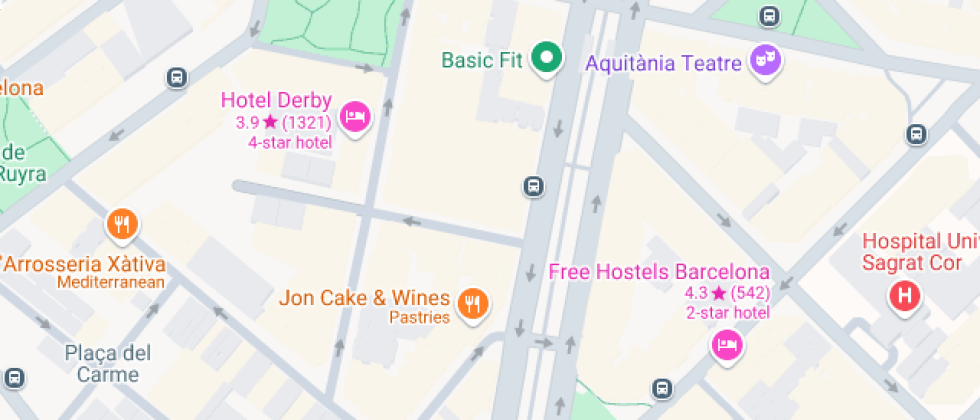980x420 pixels.
Task: Tap the bus stop beside Plaça del Carme
Action: coord(14,378)
